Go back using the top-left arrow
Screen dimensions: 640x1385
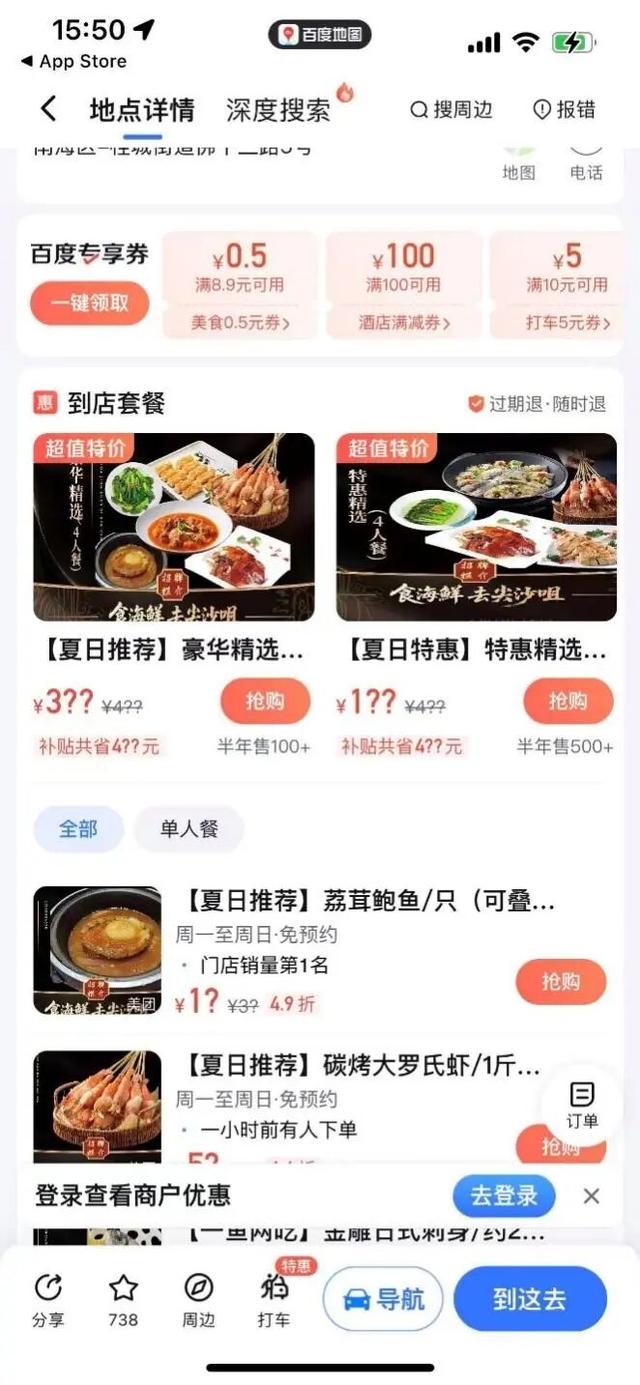coord(47,109)
